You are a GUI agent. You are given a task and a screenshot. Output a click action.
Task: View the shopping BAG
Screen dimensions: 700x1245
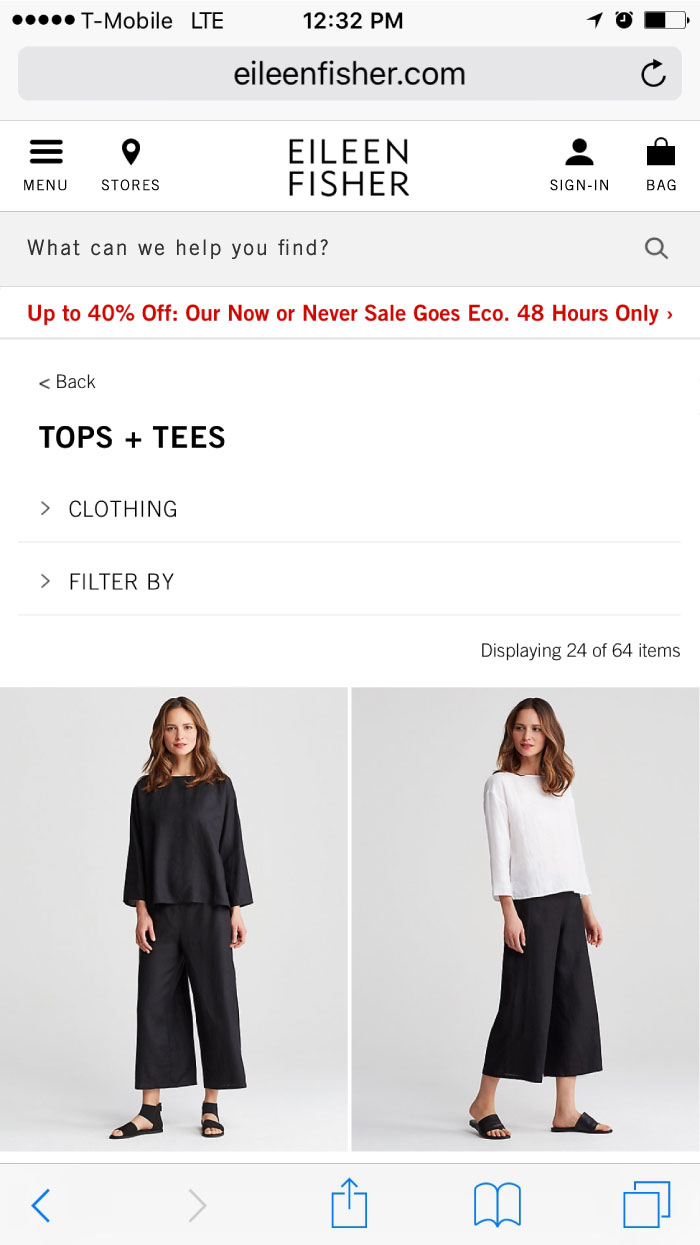tap(661, 165)
